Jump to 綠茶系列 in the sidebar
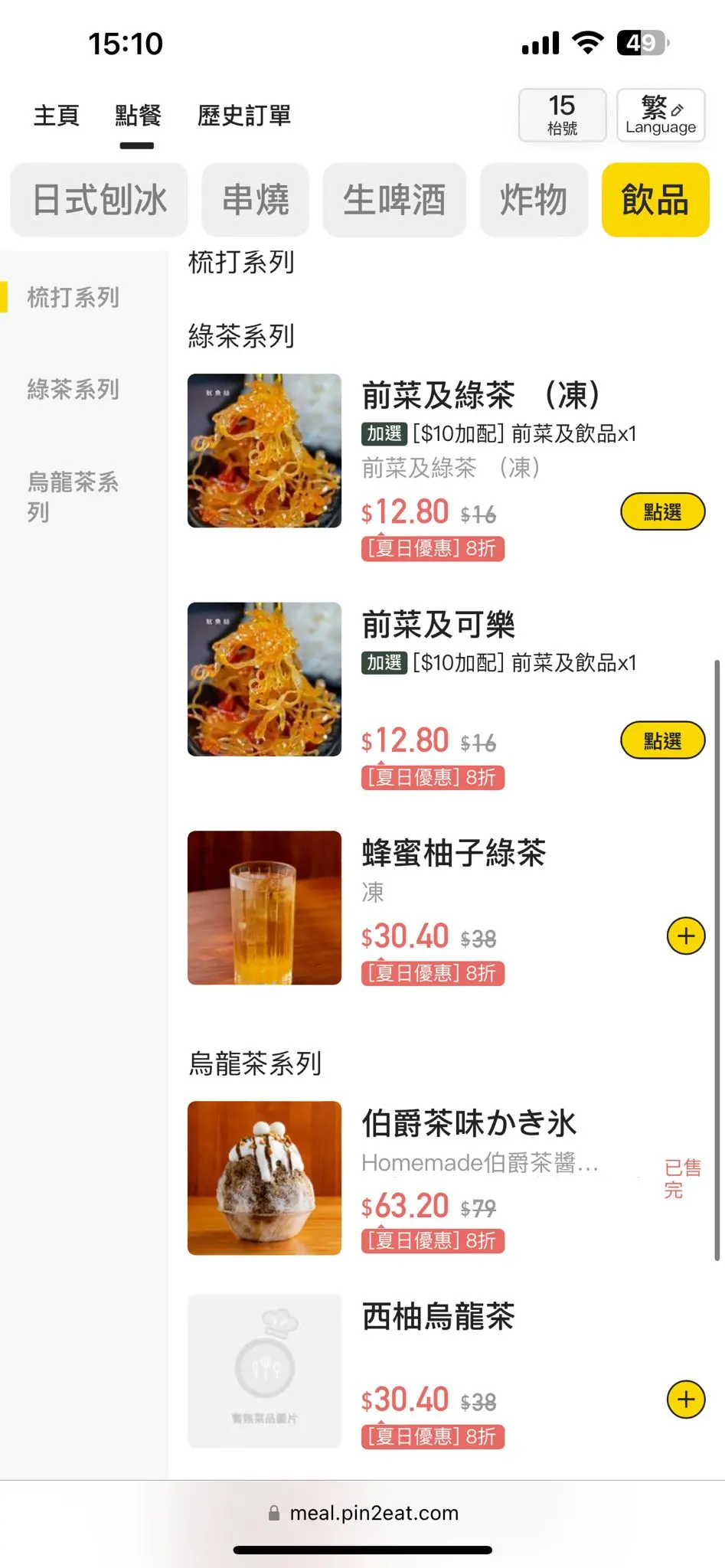 point(73,389)
